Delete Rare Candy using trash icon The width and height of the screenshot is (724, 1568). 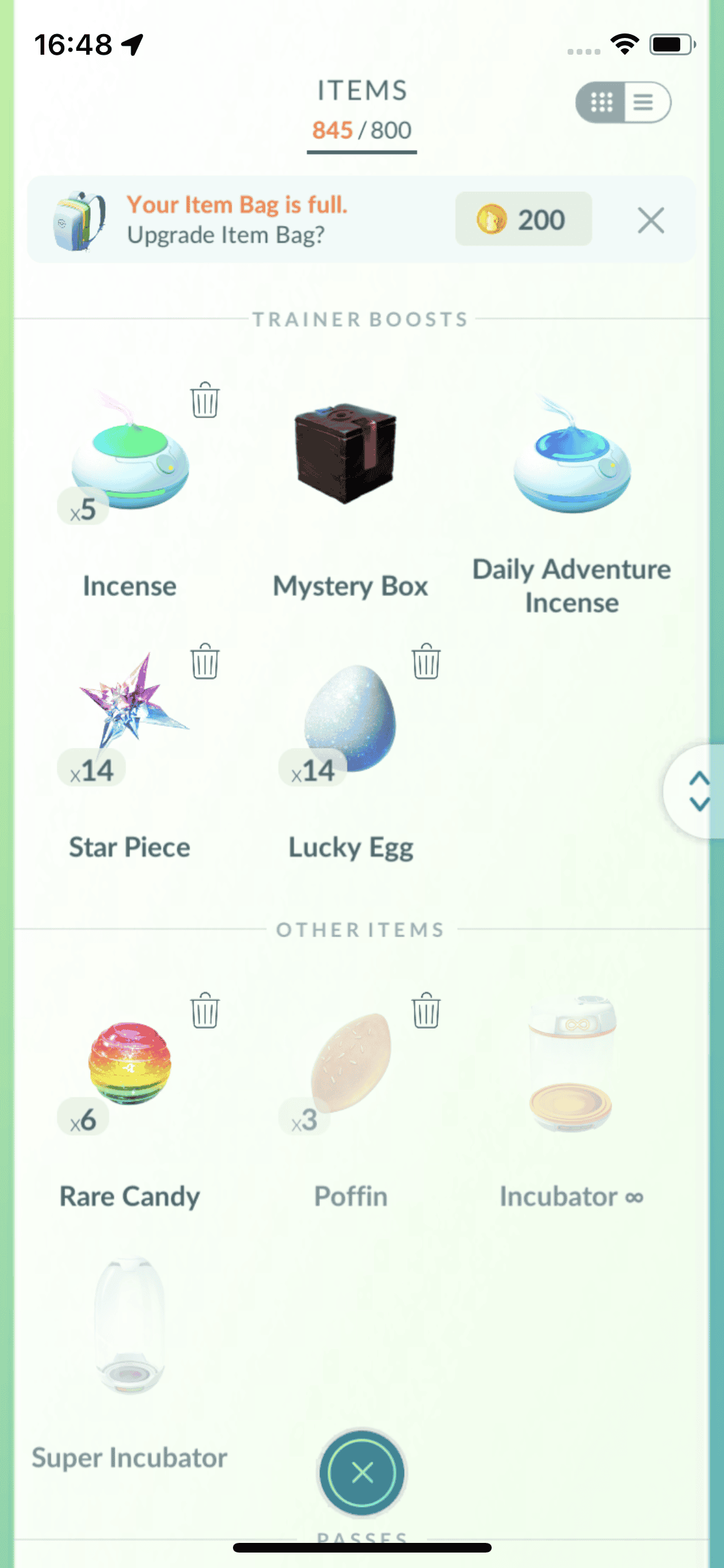(205, 1011)
